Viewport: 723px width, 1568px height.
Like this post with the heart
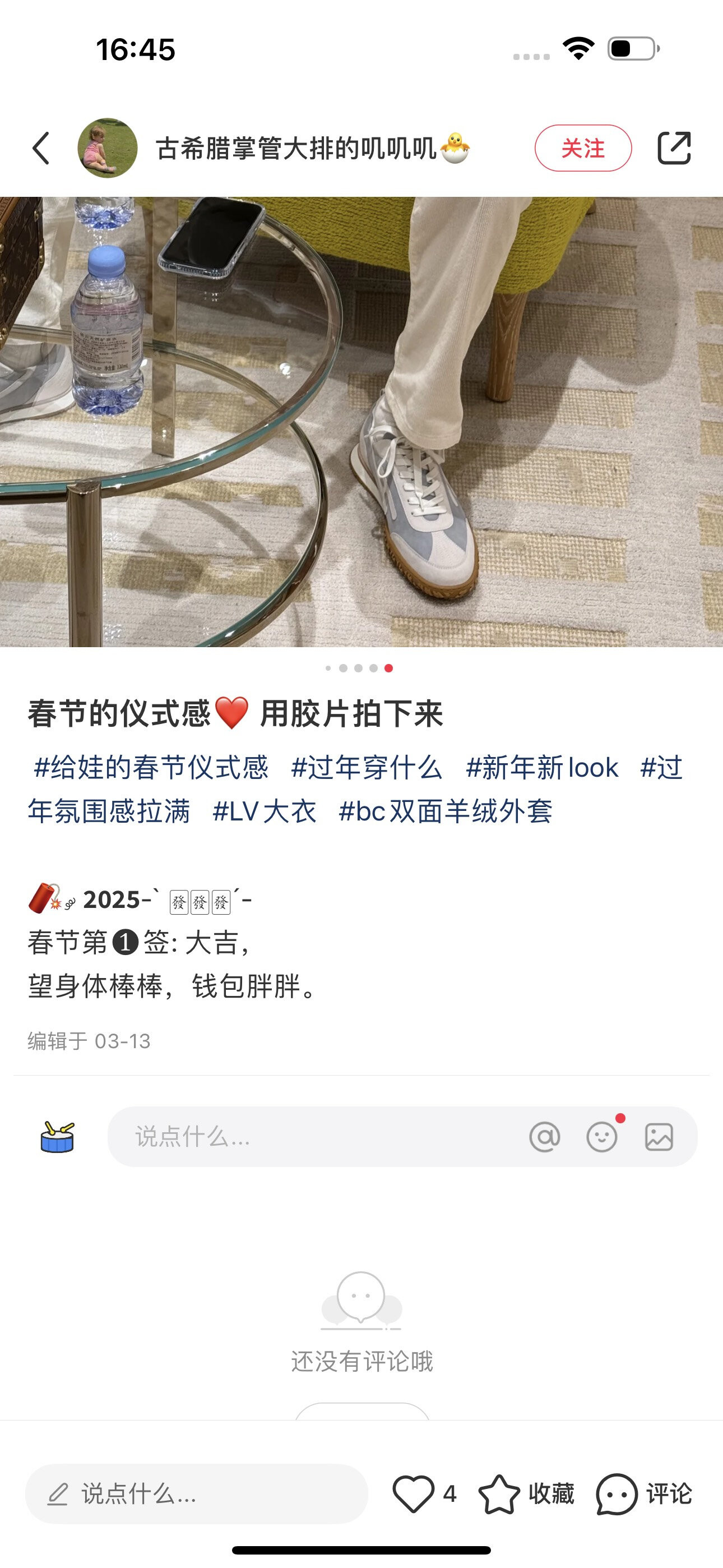pyautogui.click(x=414, y=1493)
